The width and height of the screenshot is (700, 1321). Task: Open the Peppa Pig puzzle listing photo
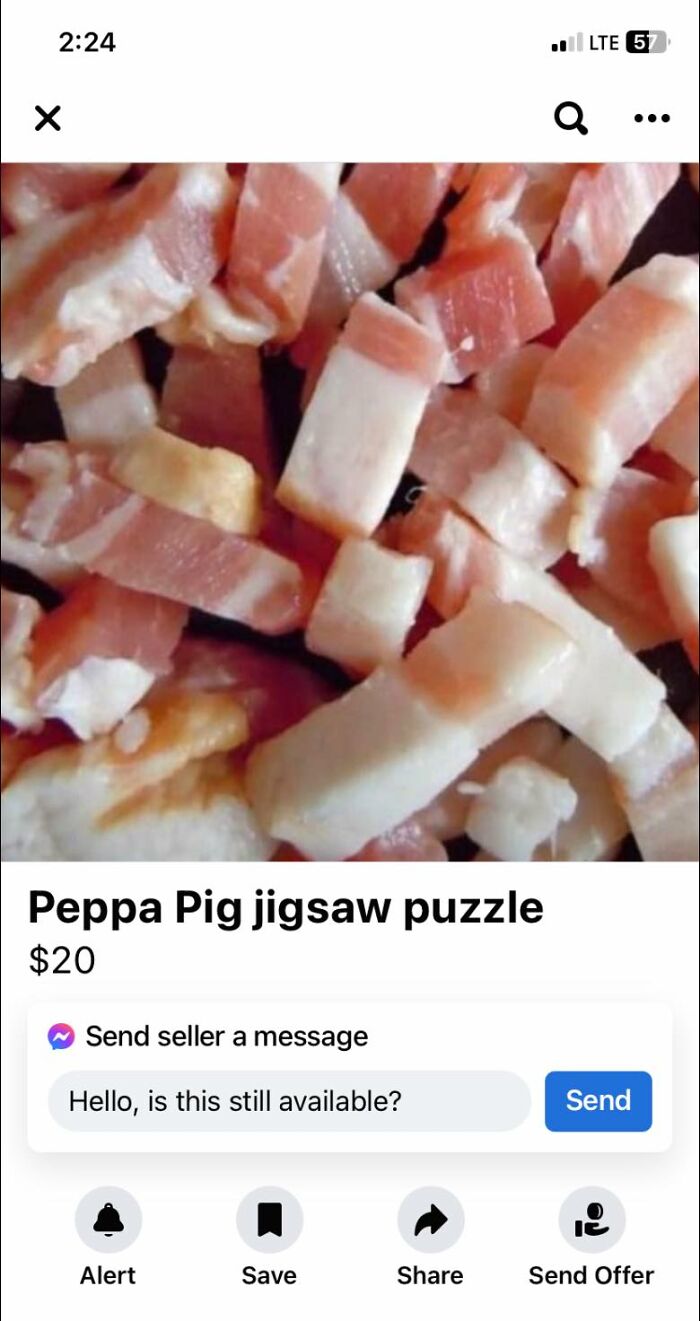coord(350,510)
